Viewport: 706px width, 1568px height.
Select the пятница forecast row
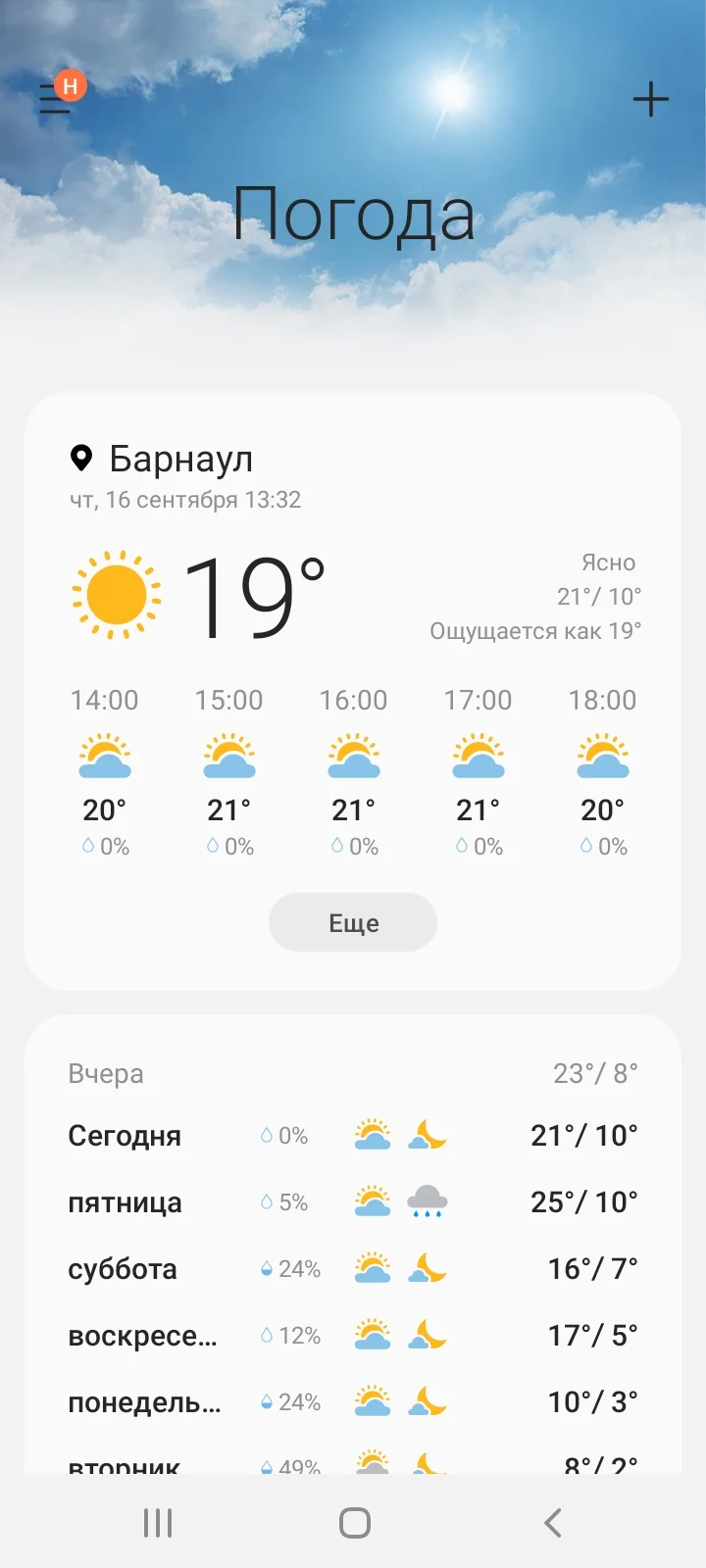pos(353,1201)
